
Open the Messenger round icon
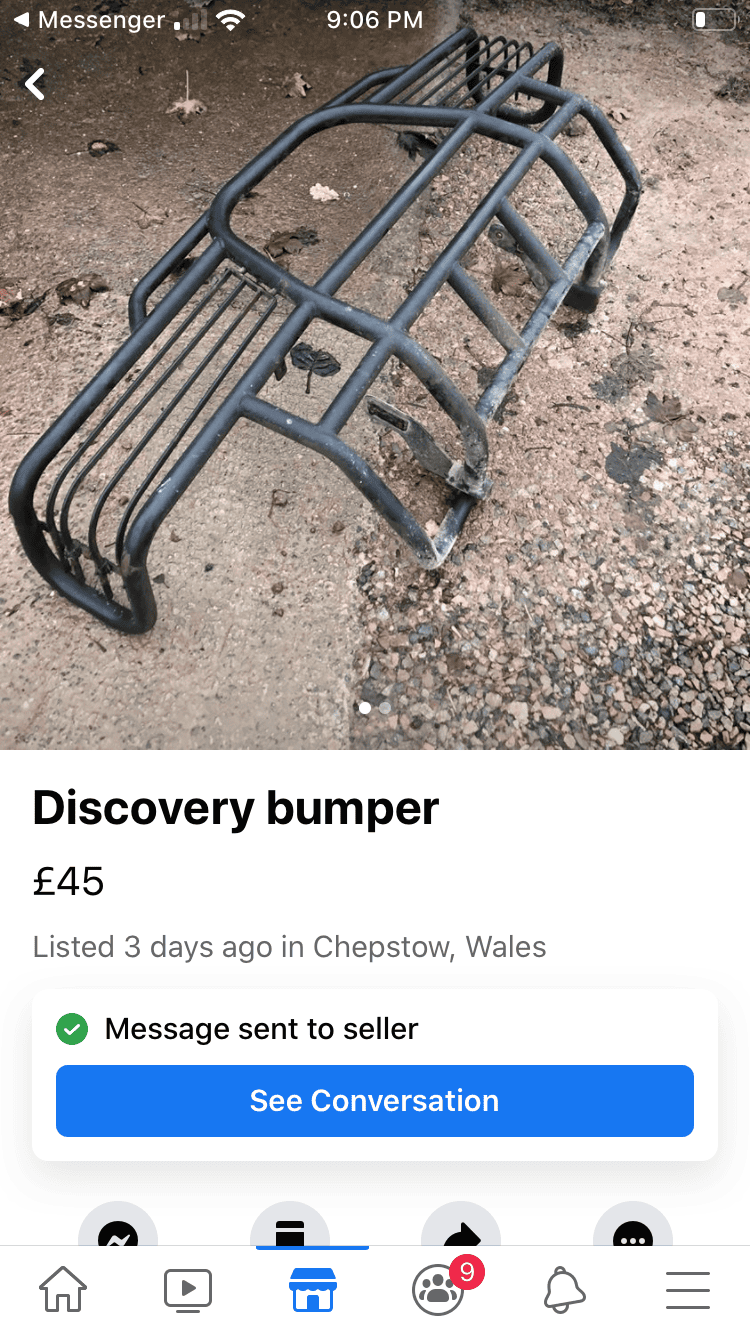click(118, 1228)
